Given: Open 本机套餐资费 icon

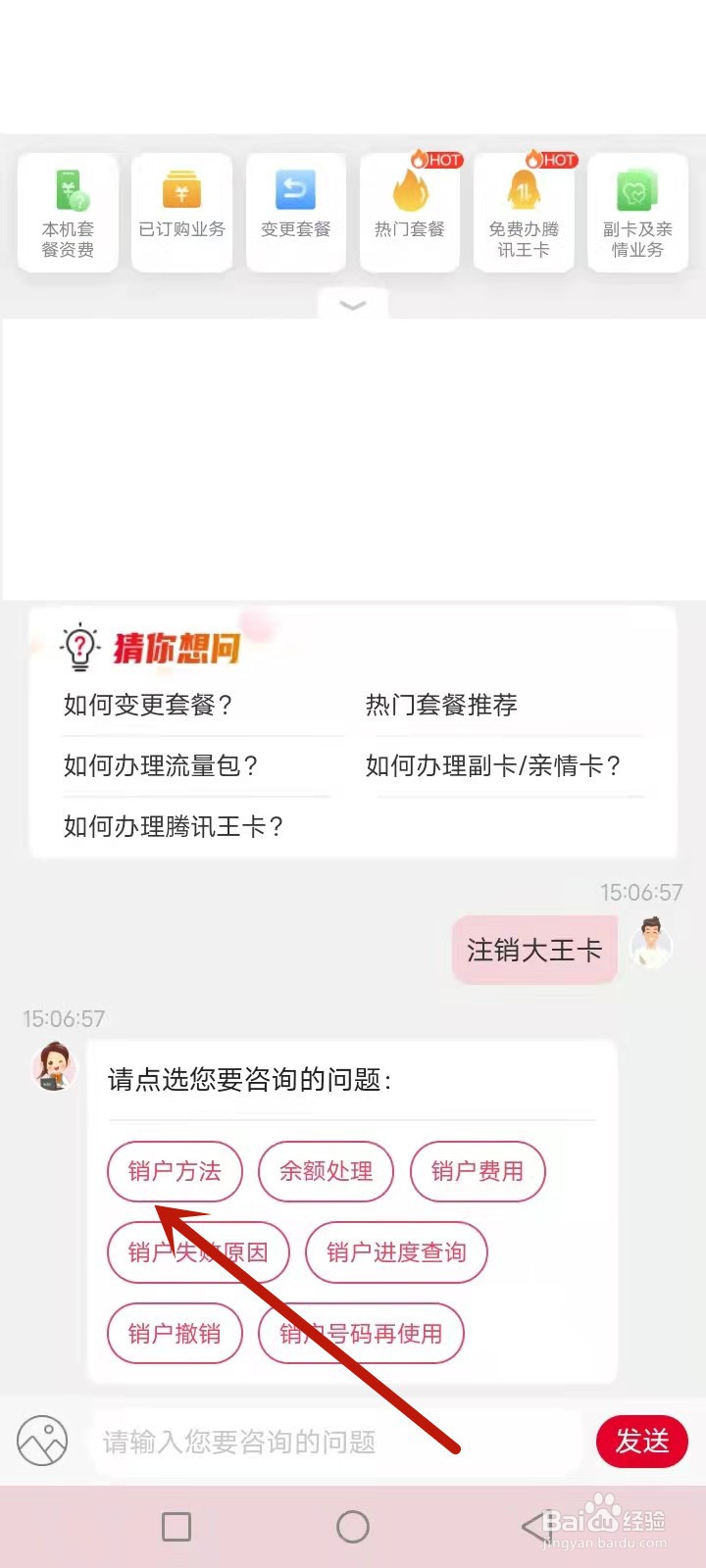Looking at the screenshot, I should 67,211.
